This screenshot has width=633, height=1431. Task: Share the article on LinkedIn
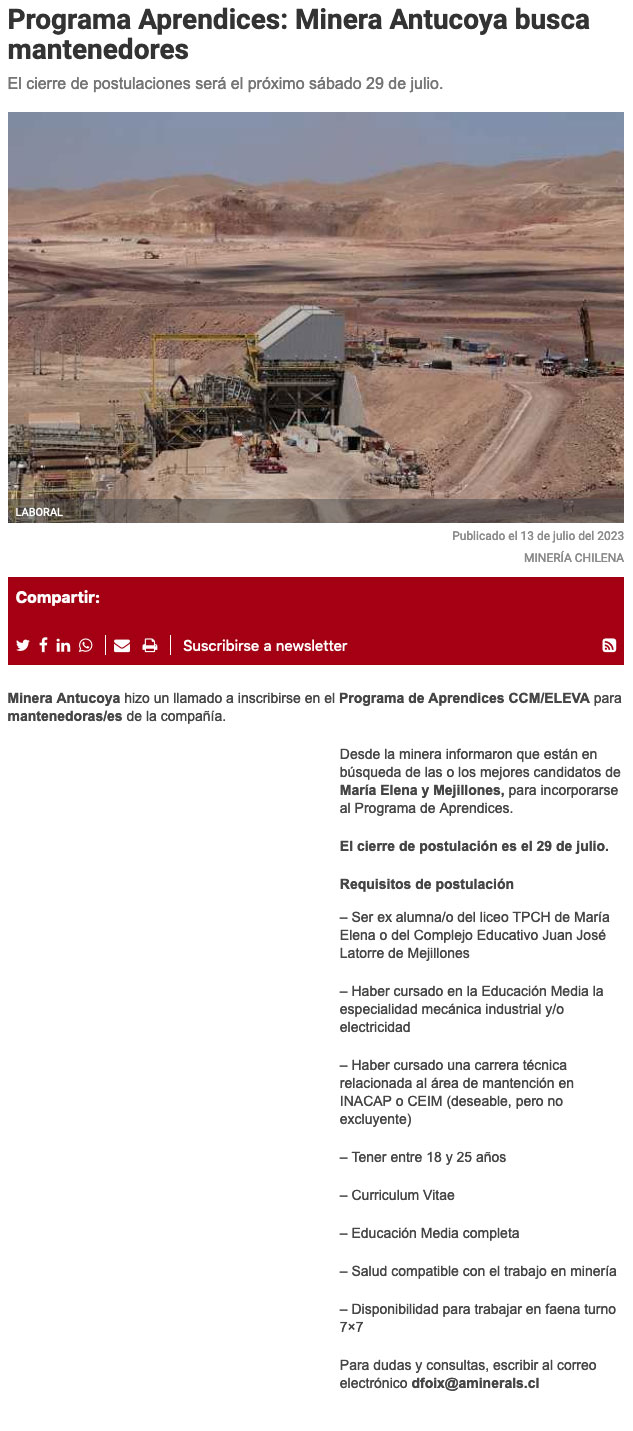tap(63, 646)
